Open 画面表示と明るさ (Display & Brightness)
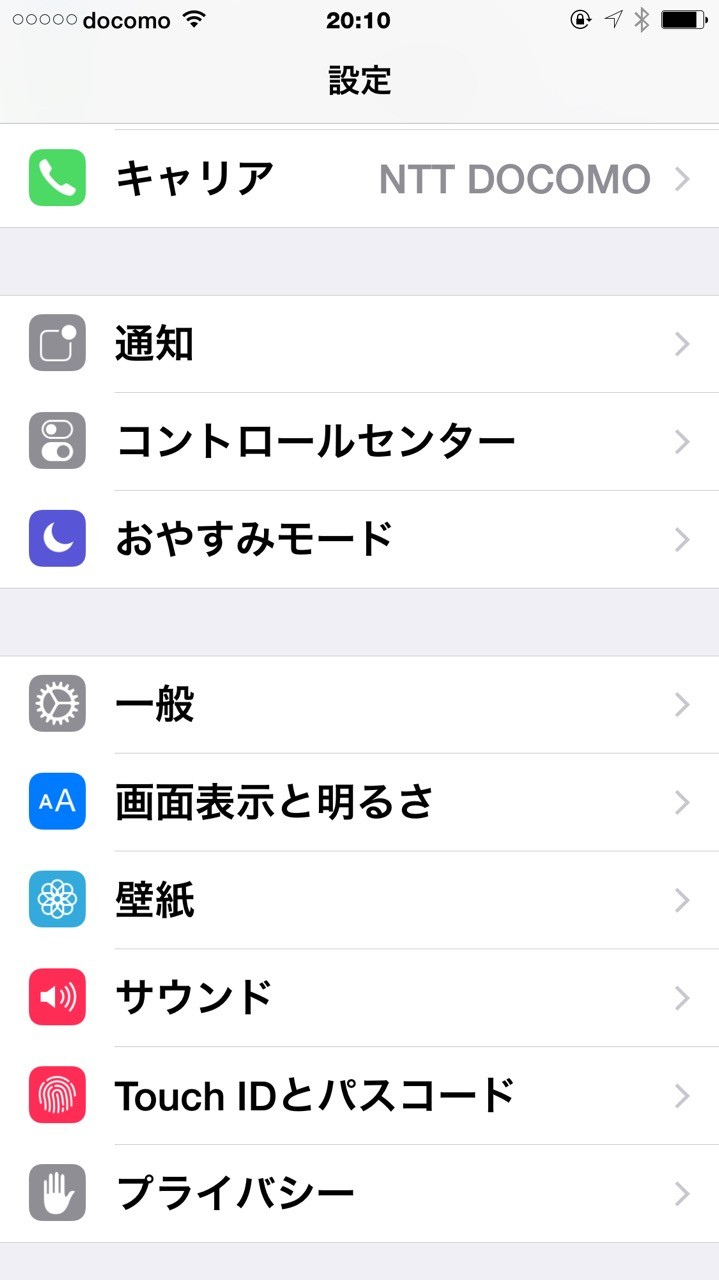The width and height of the screenshot is (719, 1280). (359, 803)
